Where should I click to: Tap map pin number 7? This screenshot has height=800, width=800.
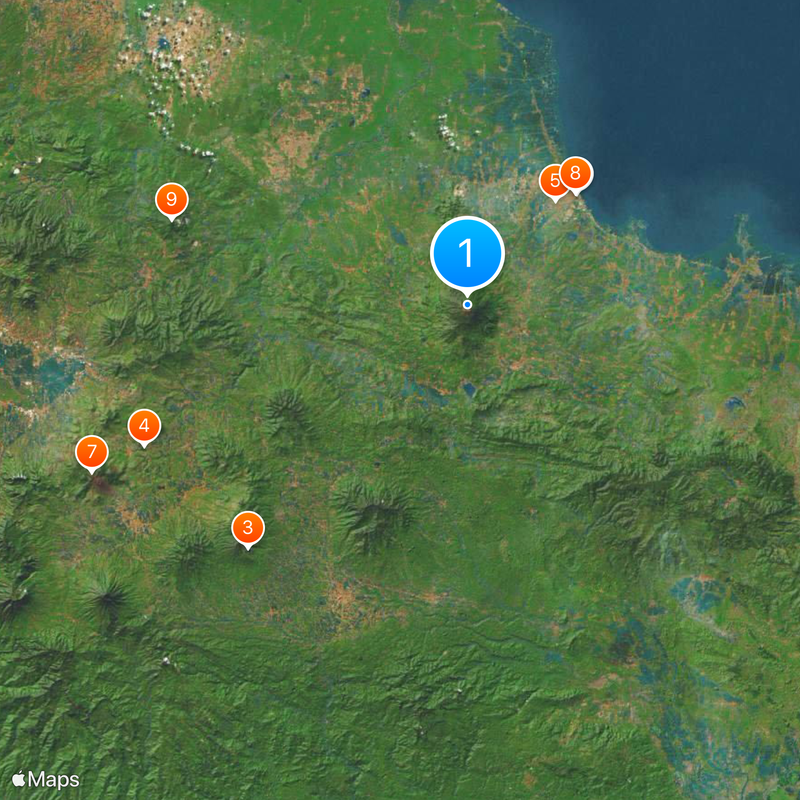pos(92,452)
